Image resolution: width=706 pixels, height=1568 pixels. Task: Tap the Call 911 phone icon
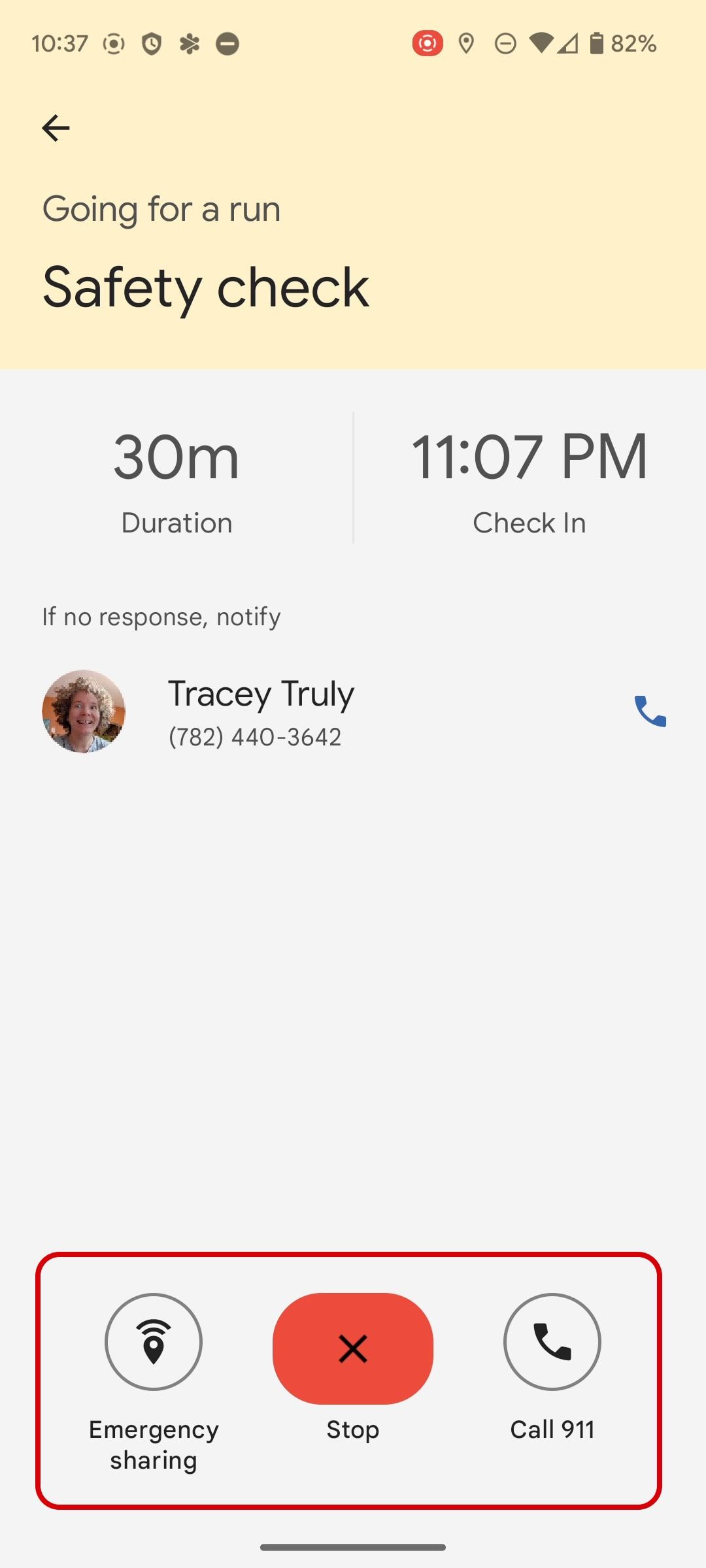pos(552,1341)
